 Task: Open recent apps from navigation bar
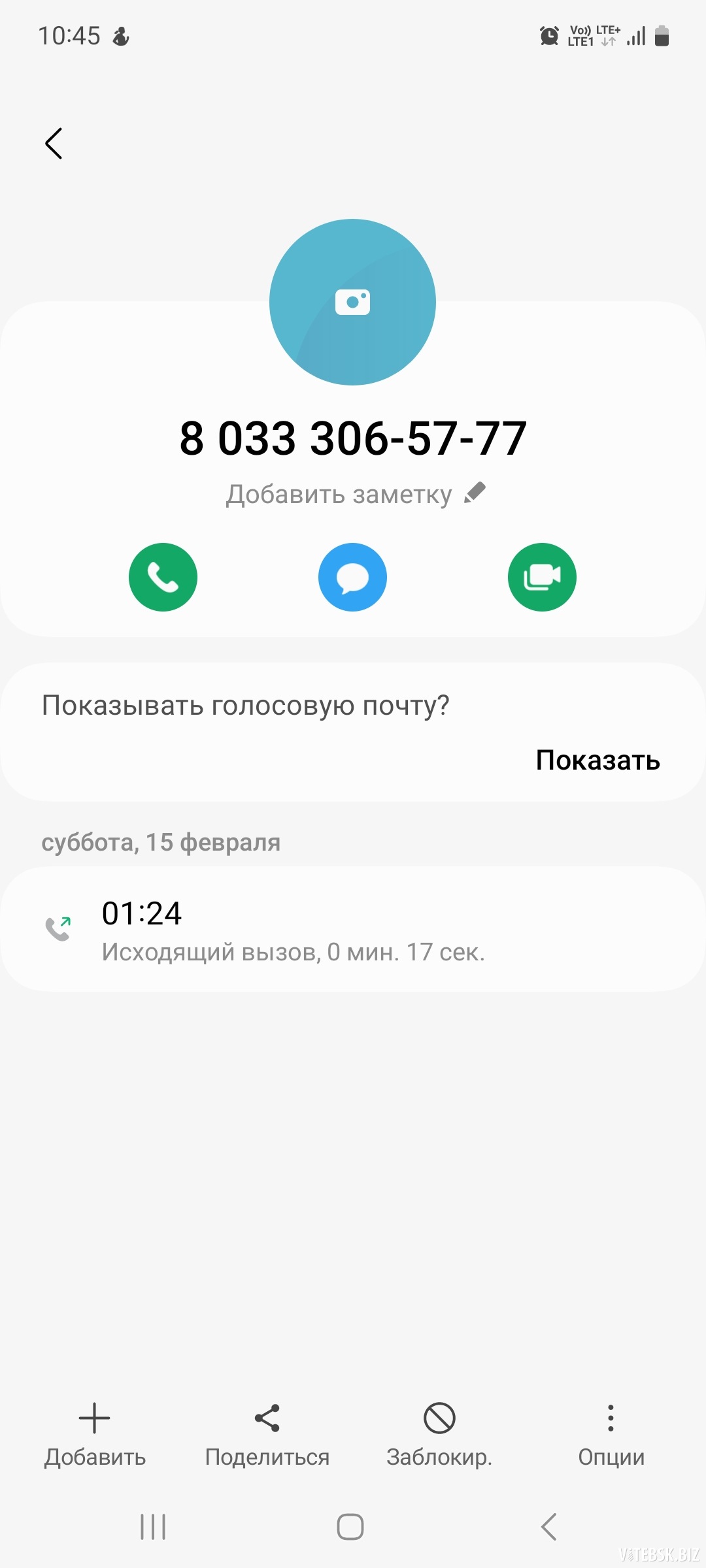pos(153,1527)
